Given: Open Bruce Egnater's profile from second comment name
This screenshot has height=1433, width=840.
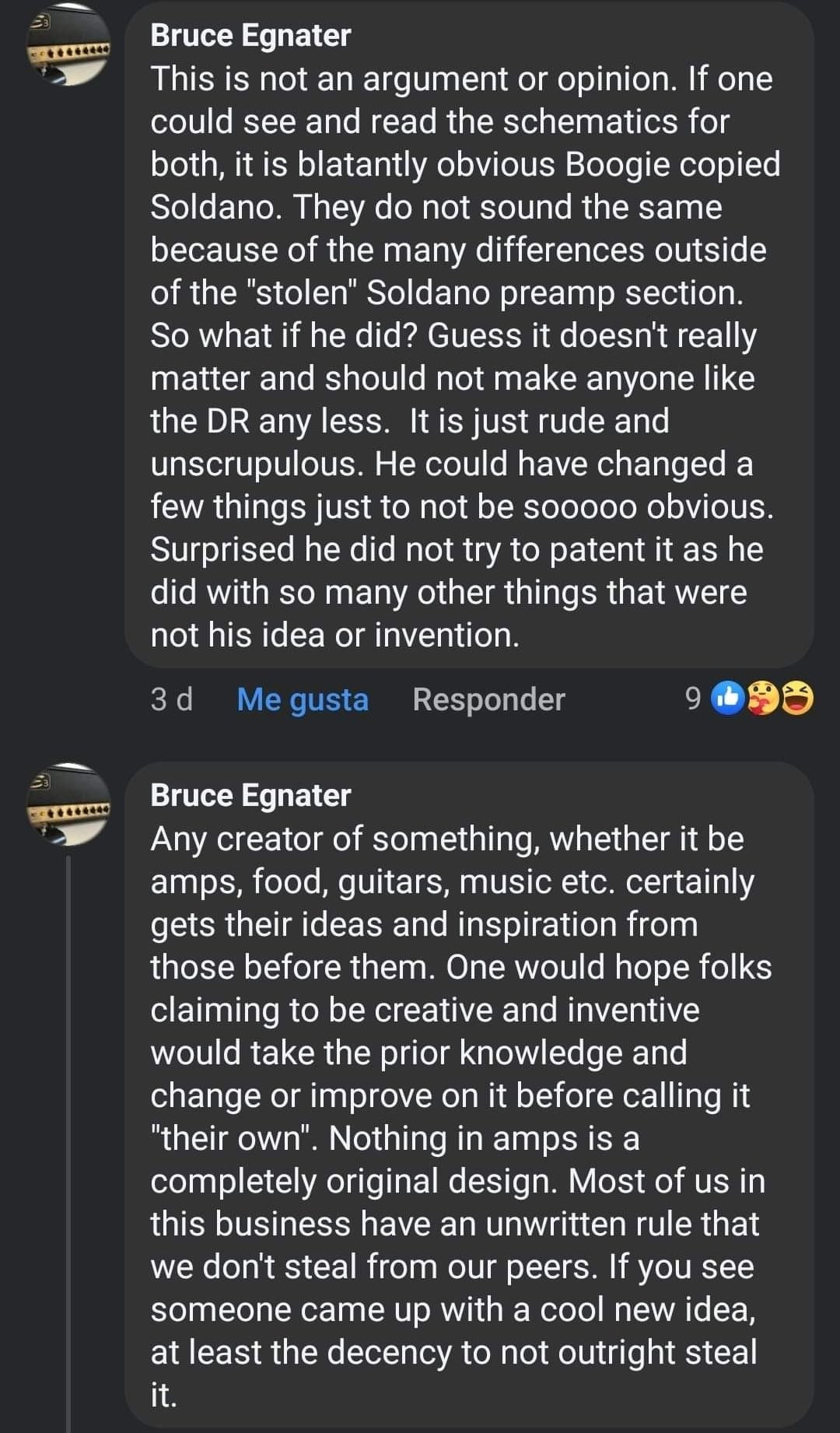Looking at the screenshot, I should click(x=250, y=795).
